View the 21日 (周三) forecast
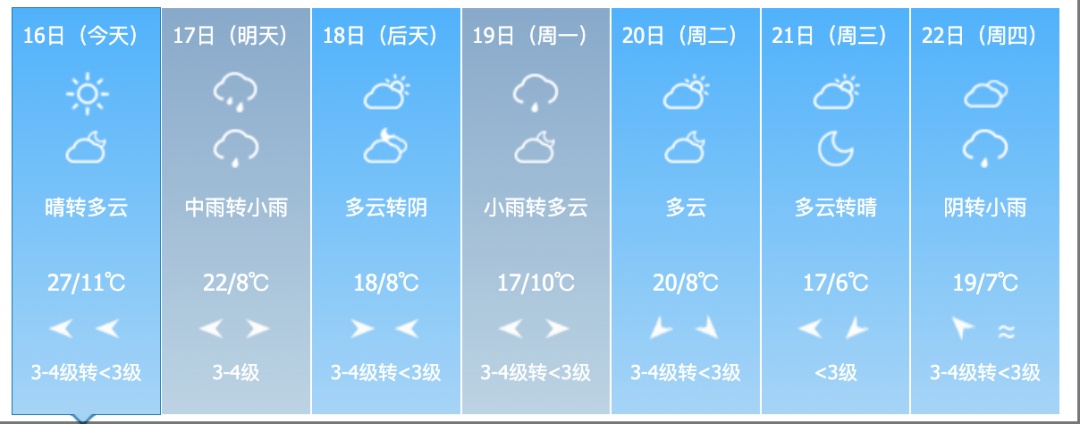1080x424 pixels. [835, 210]
